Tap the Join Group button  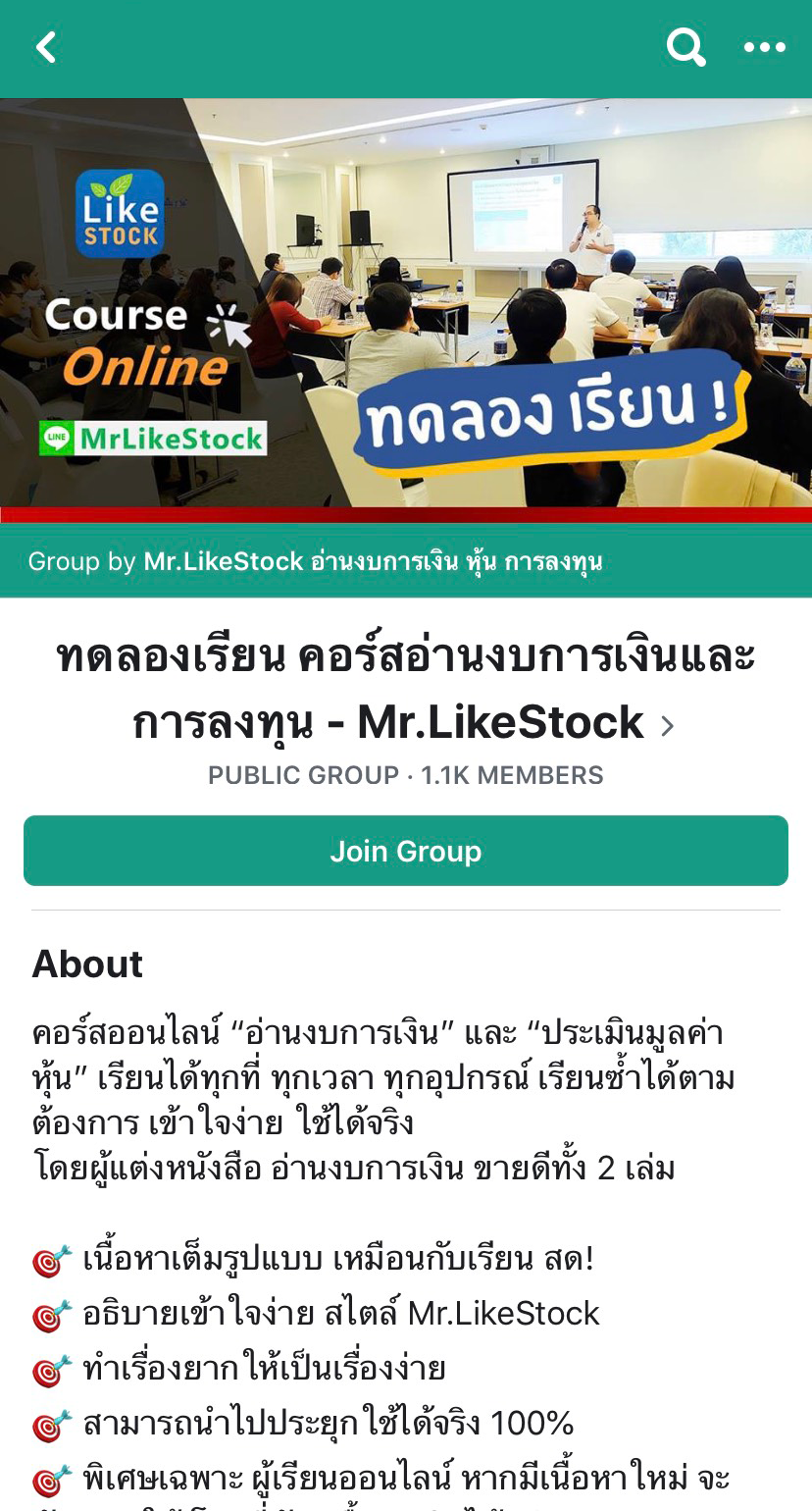point(406,851)
